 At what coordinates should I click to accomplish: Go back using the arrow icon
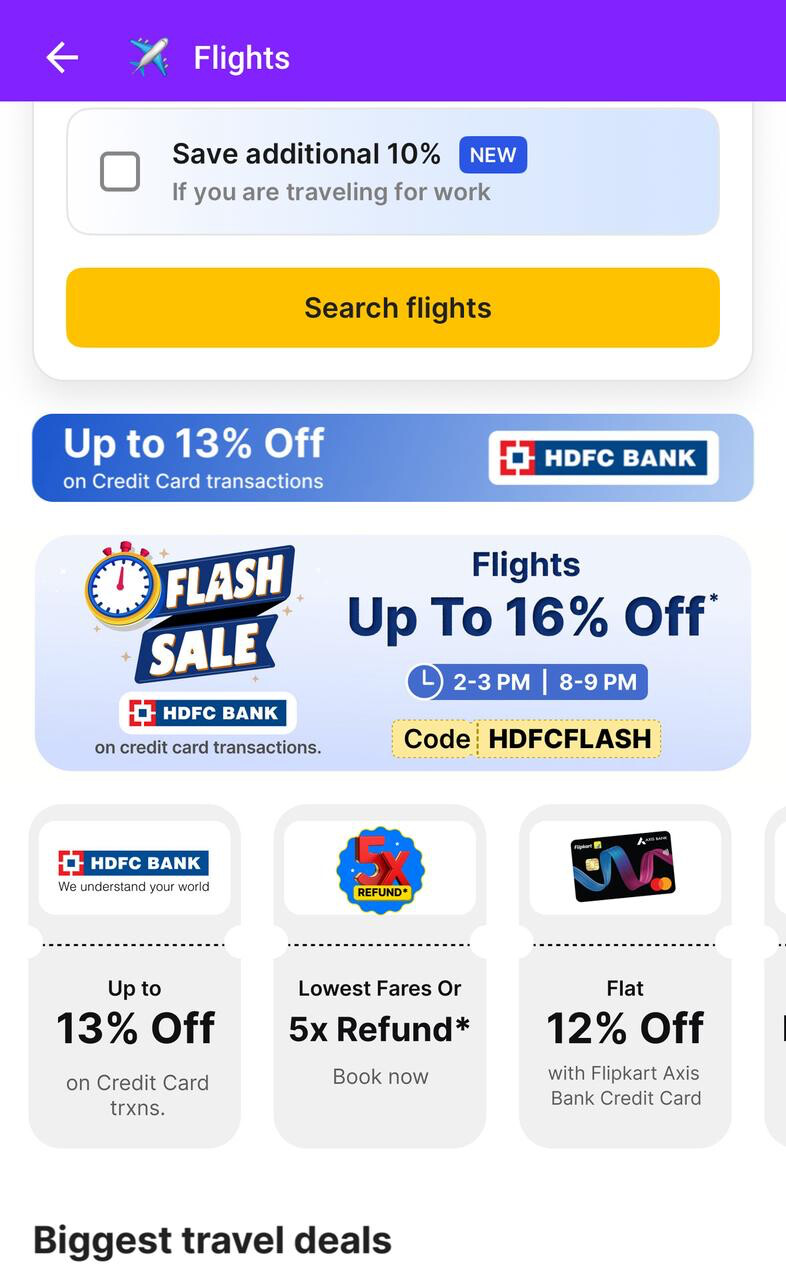click(x=62, y=58)
